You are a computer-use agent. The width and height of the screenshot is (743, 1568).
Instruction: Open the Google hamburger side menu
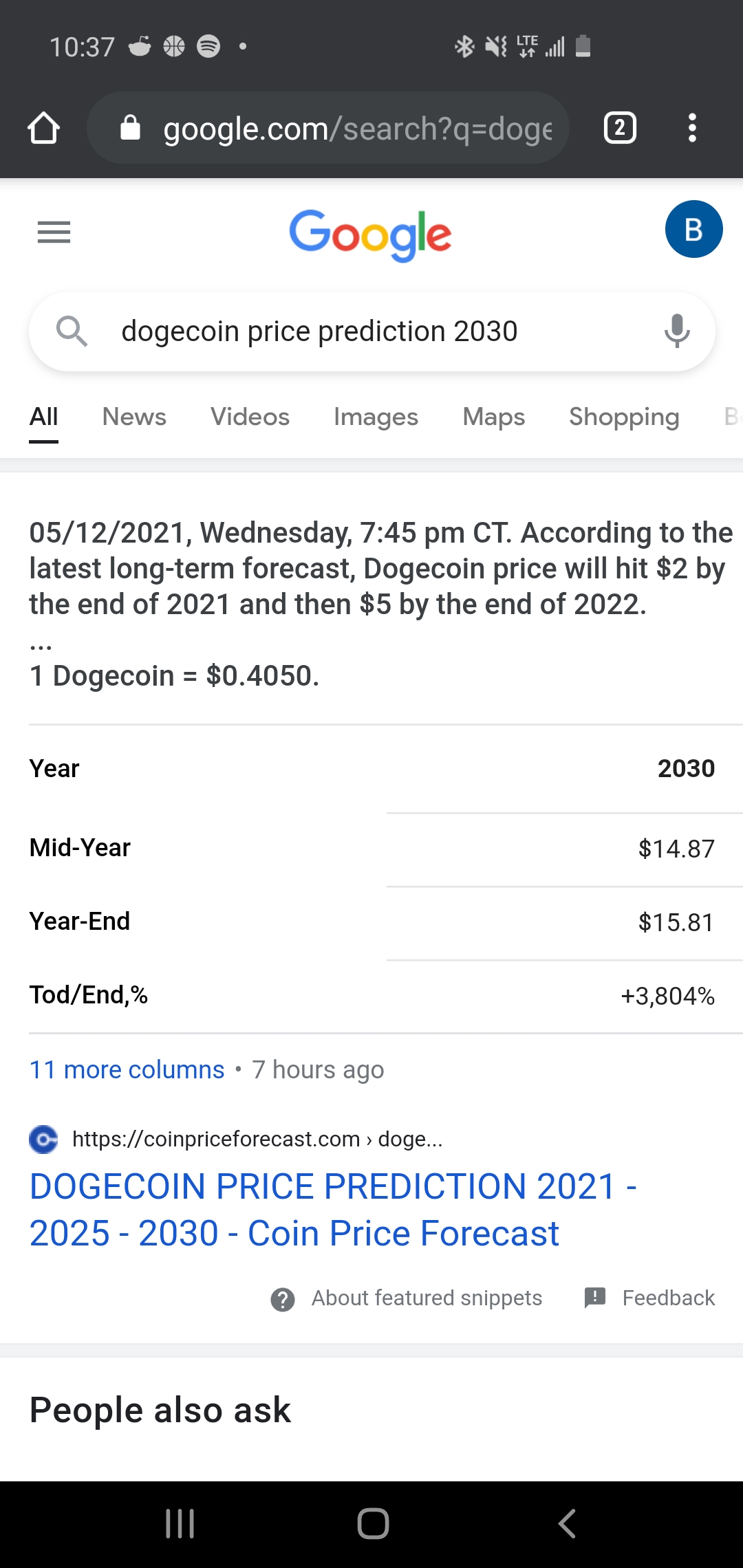coord(54,233)
